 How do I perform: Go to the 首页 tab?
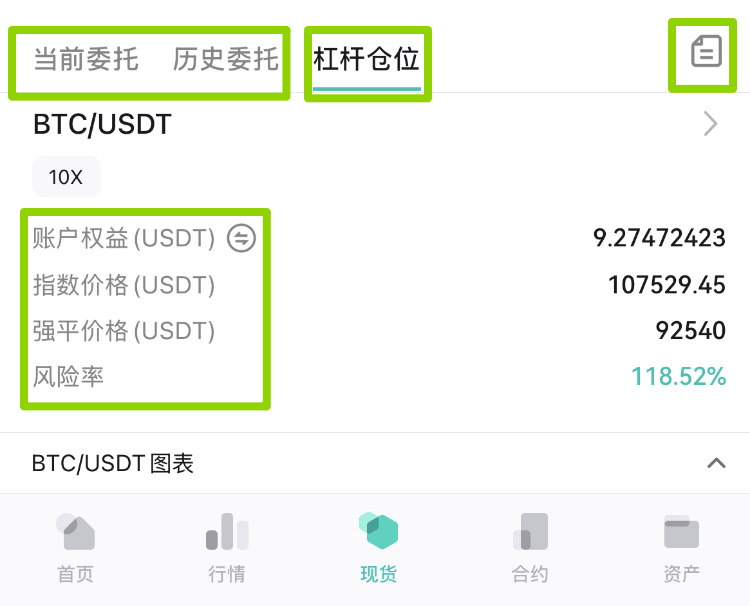pyautogui.click(x=76, y=548)
